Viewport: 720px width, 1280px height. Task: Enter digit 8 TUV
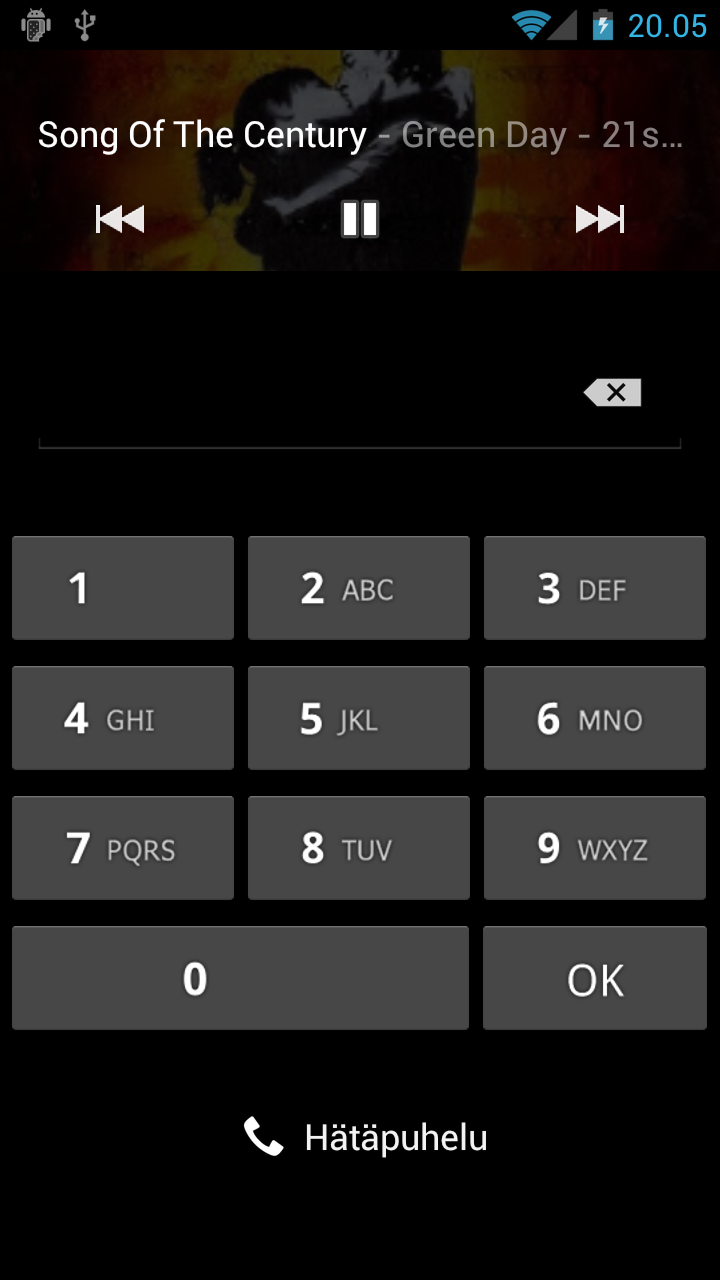coord(359,848)
